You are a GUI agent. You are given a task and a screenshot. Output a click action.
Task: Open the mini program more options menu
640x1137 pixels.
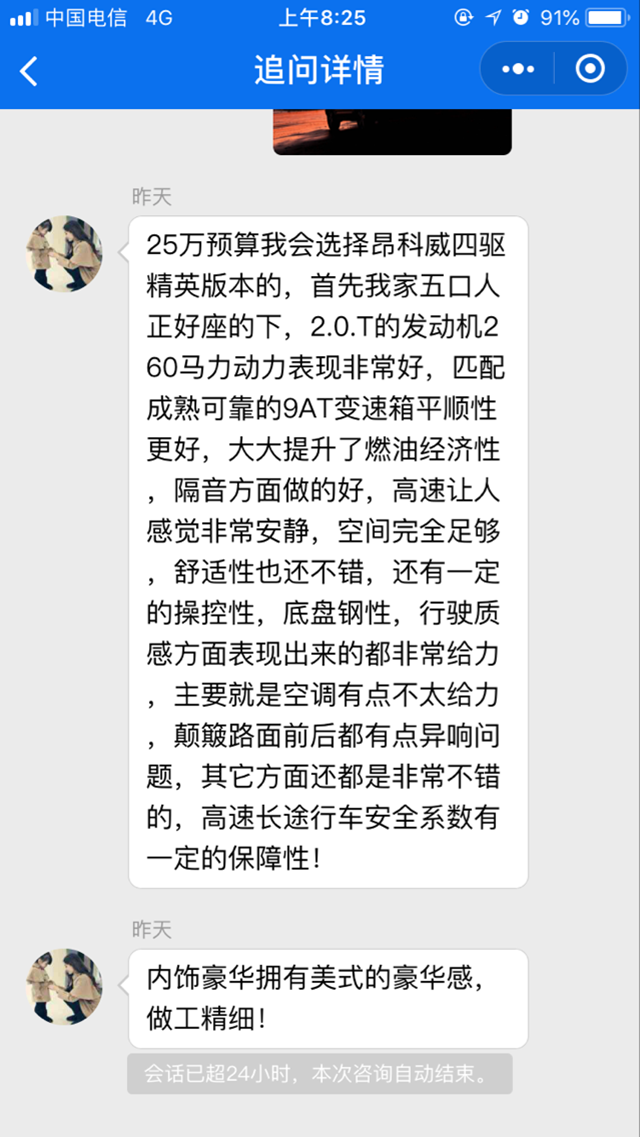tap(518, 69)
